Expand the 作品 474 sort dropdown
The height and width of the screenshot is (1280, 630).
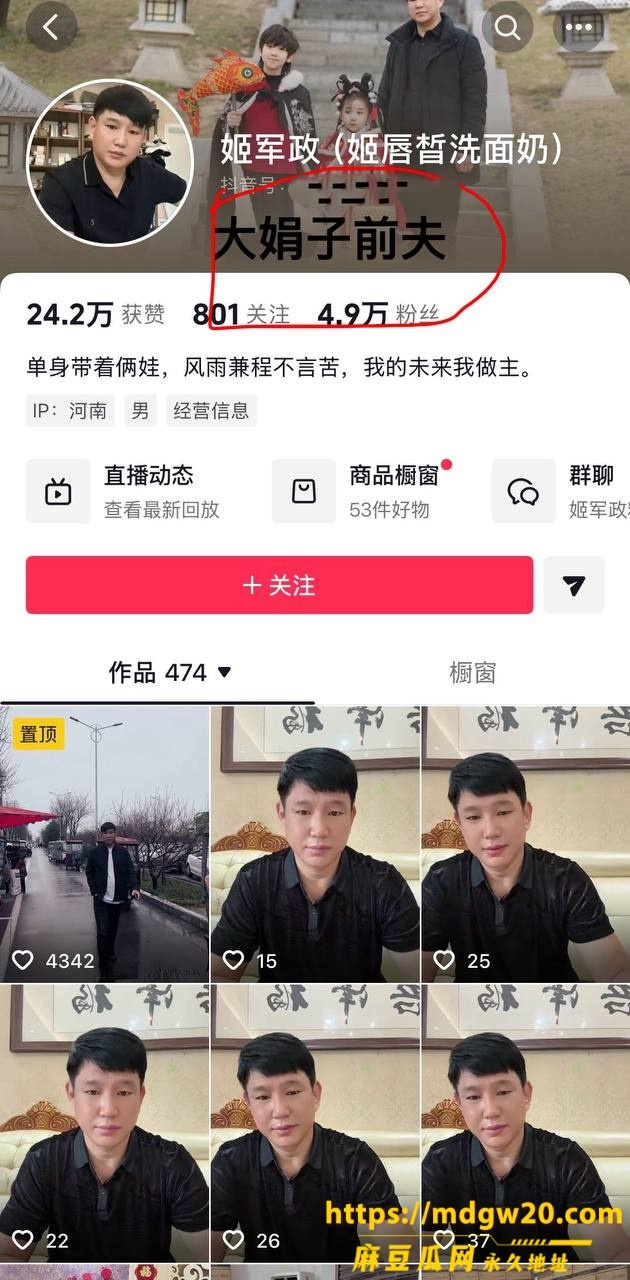tap(170, 673)
